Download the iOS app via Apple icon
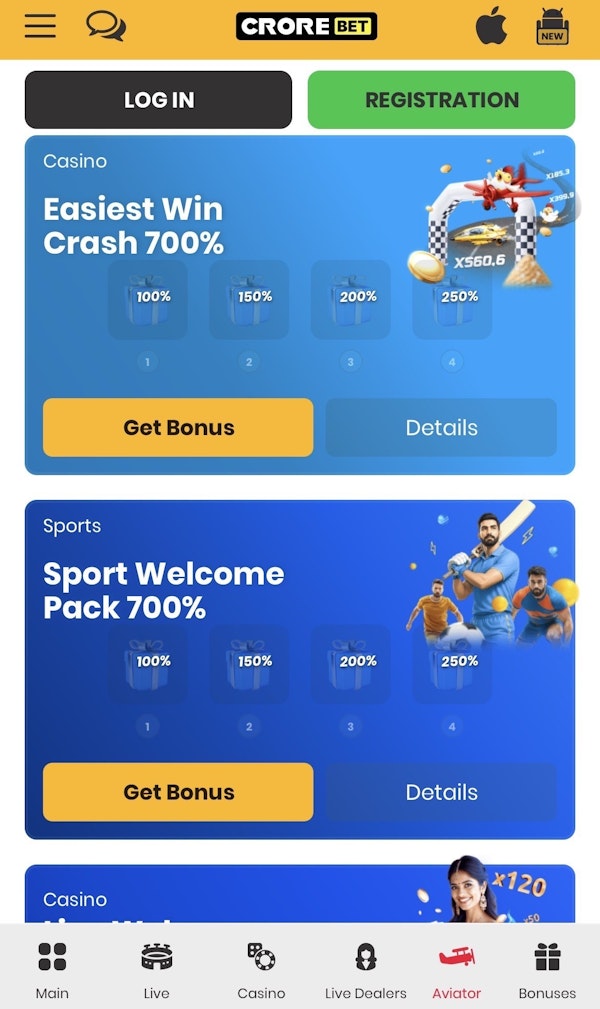The image size is (600, 1009). [x=491, y=26]
